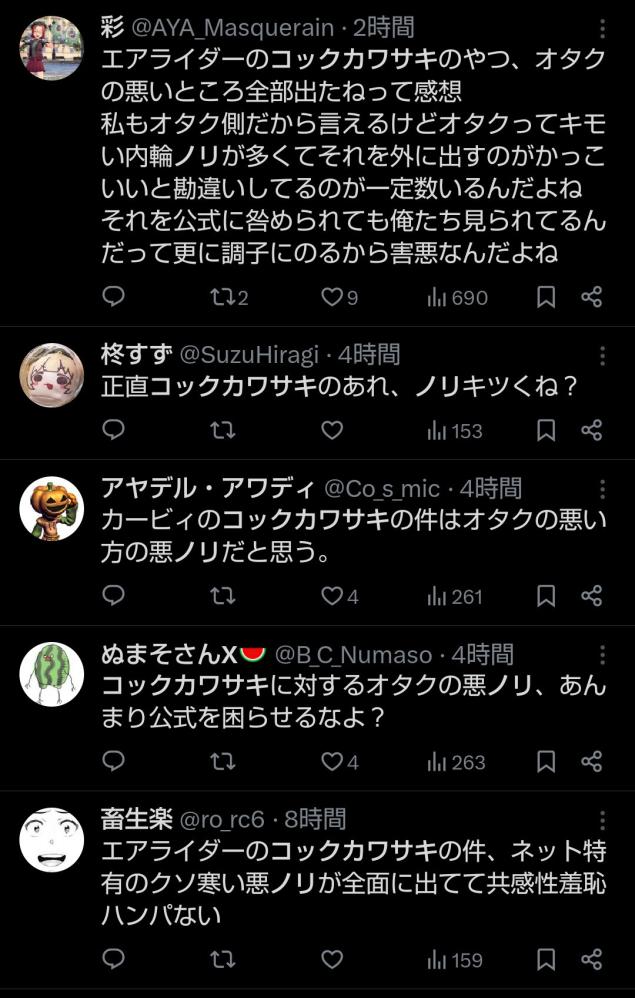Reply to 畜生楽's post
This screenshot has height=998, width=635.
114,960
